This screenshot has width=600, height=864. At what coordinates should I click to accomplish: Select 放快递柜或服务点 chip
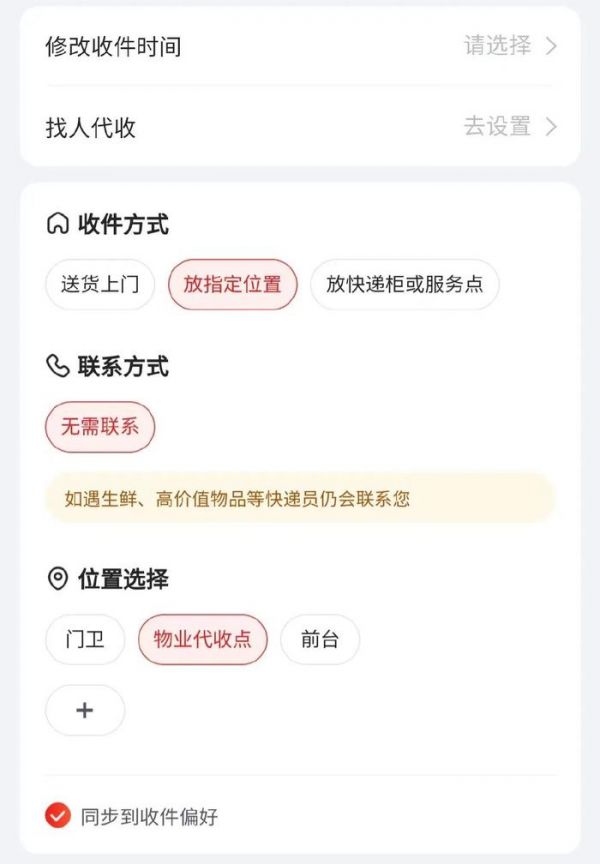[404, 284]
